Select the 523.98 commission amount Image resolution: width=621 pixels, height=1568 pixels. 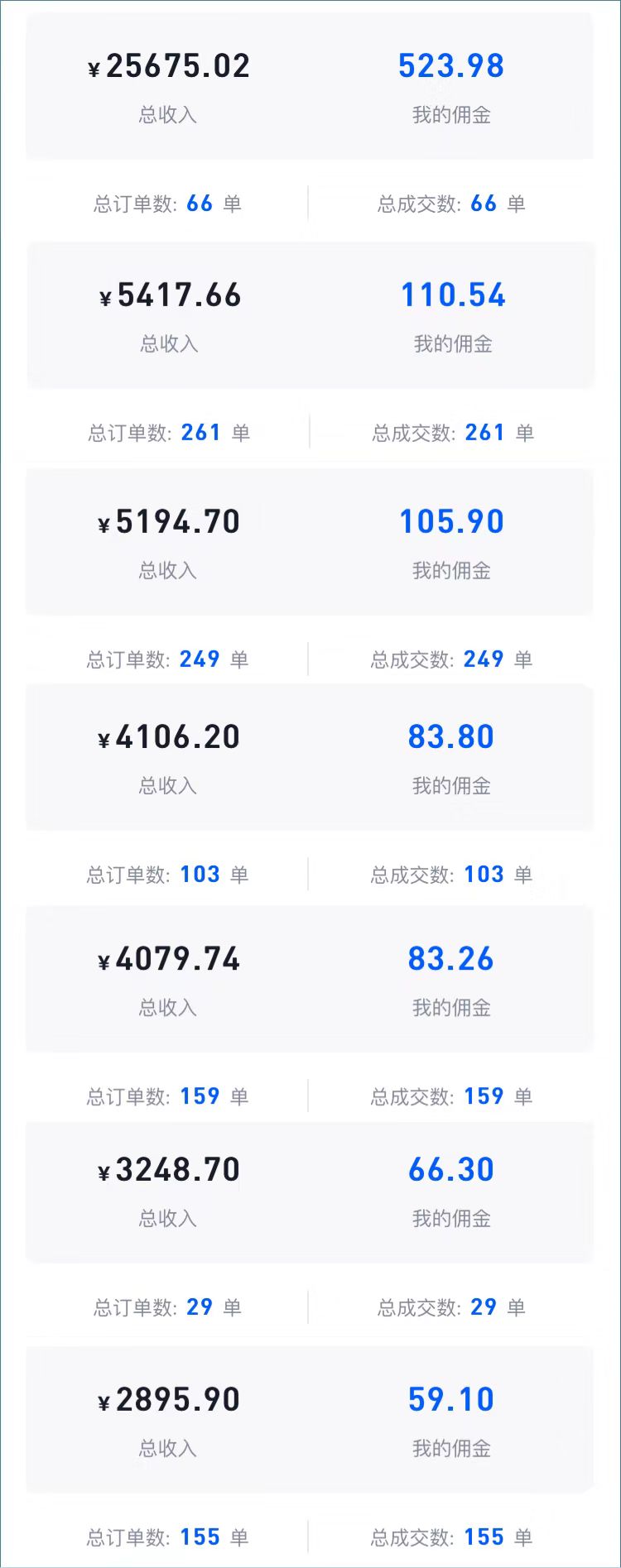(451, 65)
